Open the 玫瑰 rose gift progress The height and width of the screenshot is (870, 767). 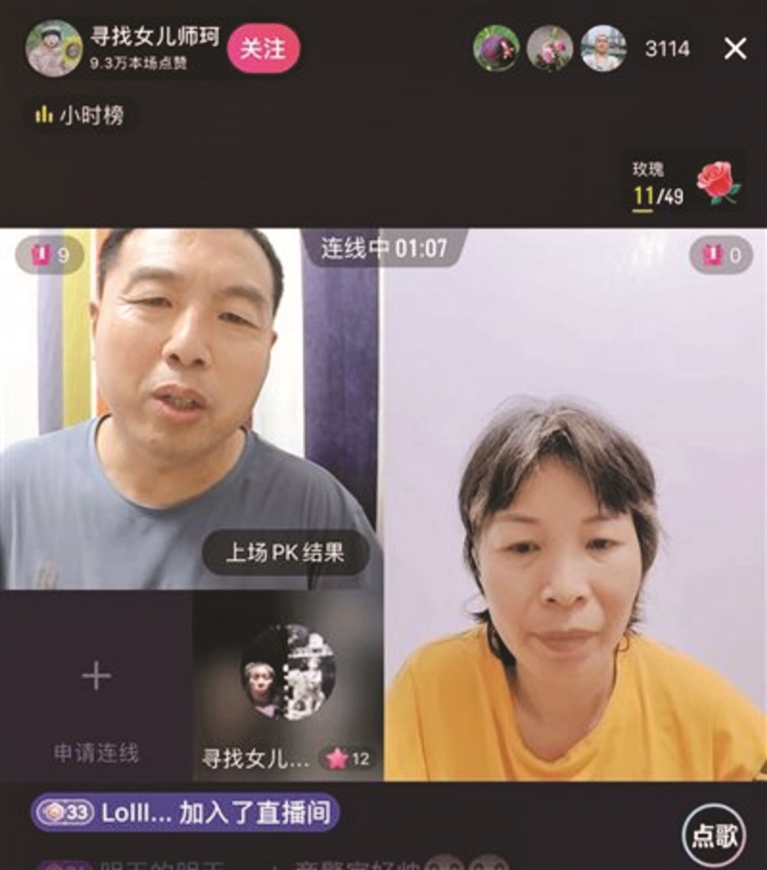(686, 184)
